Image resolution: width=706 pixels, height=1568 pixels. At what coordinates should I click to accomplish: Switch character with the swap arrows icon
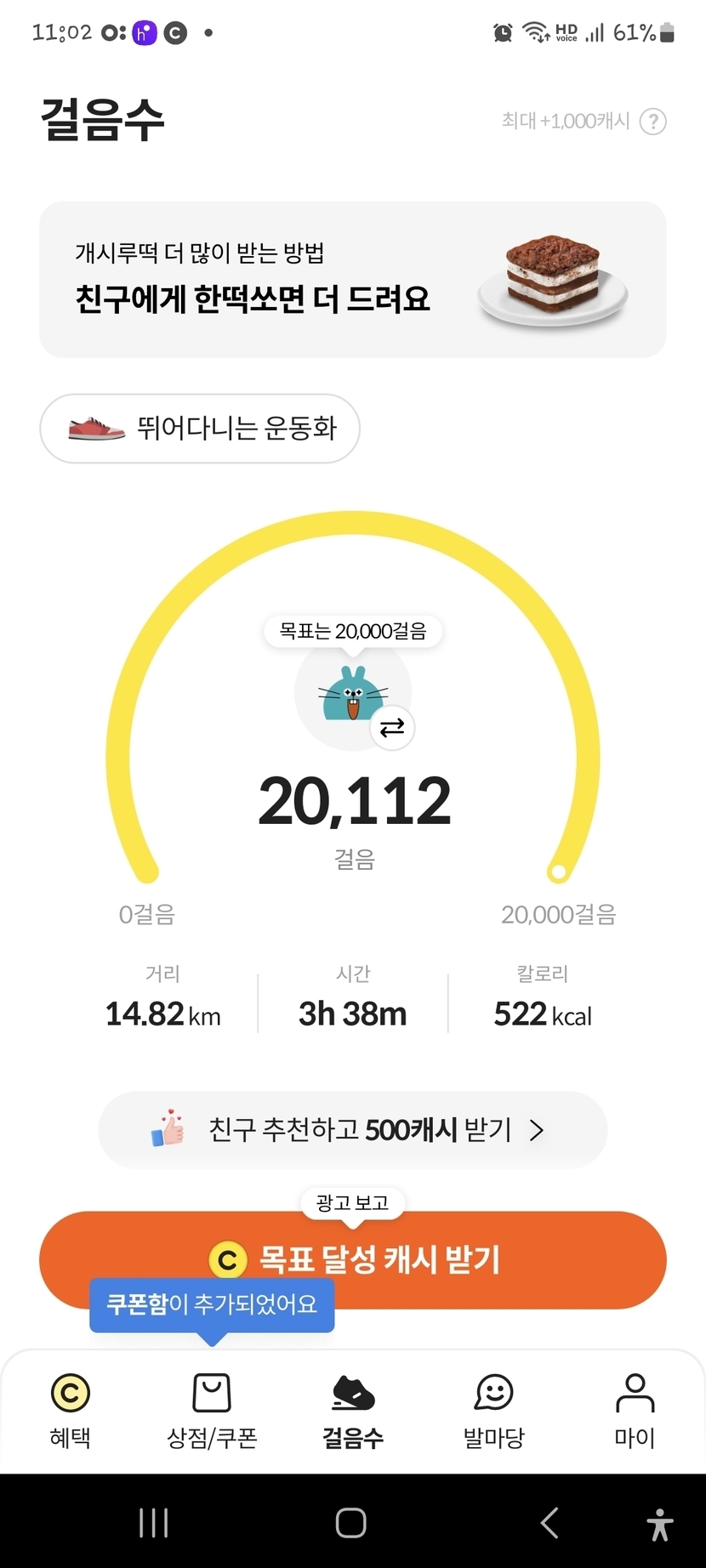[392, 728]
